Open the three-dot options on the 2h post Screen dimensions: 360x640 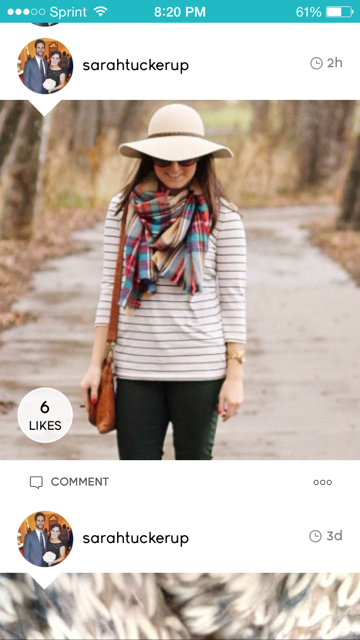322,482
